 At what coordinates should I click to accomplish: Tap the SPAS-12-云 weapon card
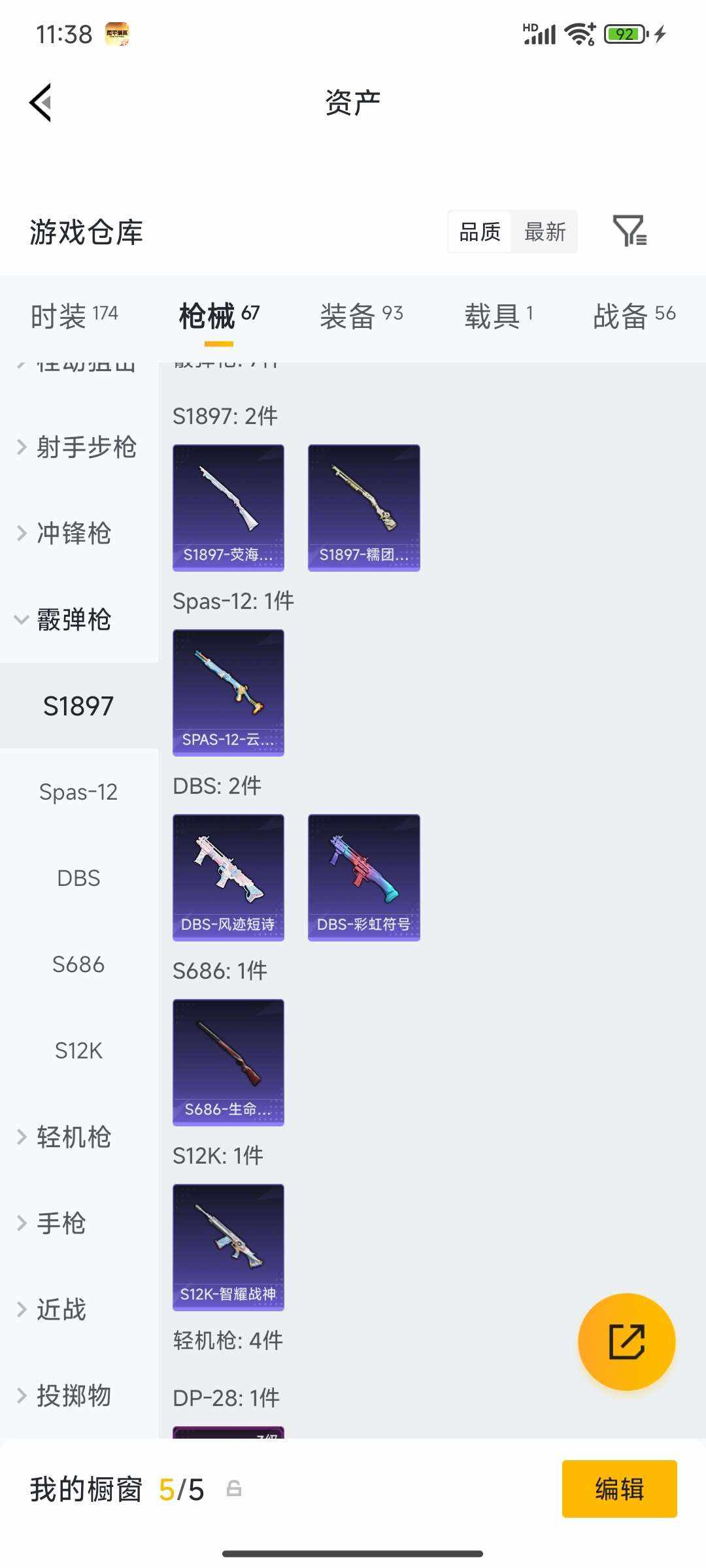[228, 693]
